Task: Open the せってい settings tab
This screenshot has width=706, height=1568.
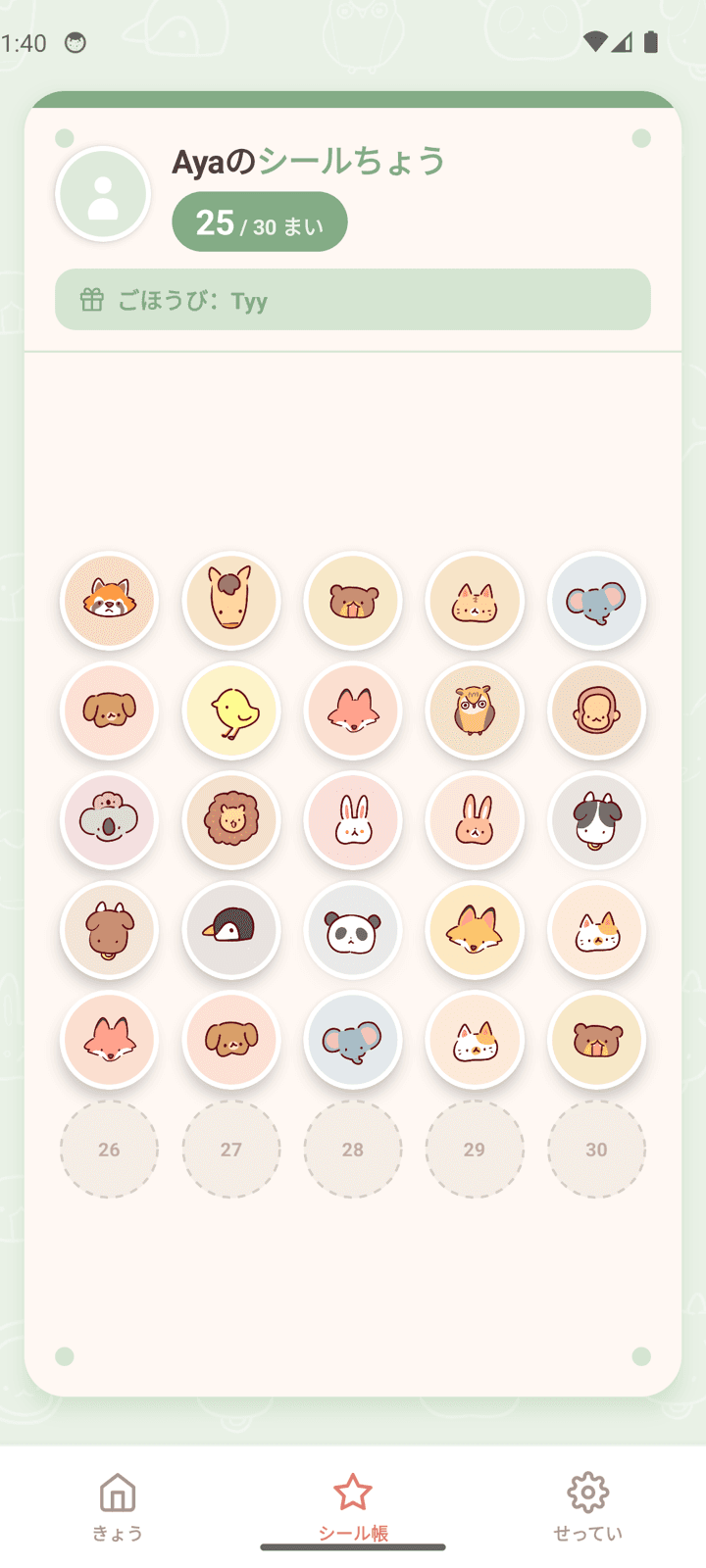Action: (x=587, y=1507)
